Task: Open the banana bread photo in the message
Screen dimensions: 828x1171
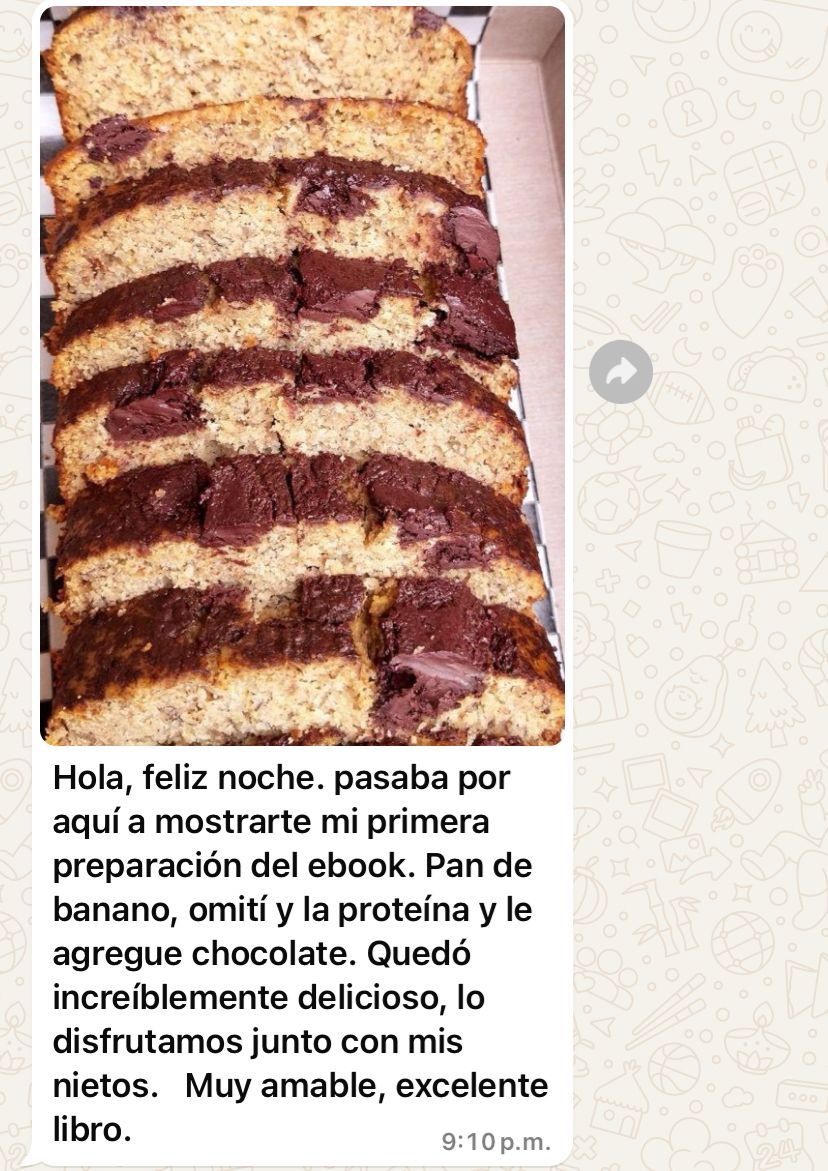Action: tap(302, 375)
